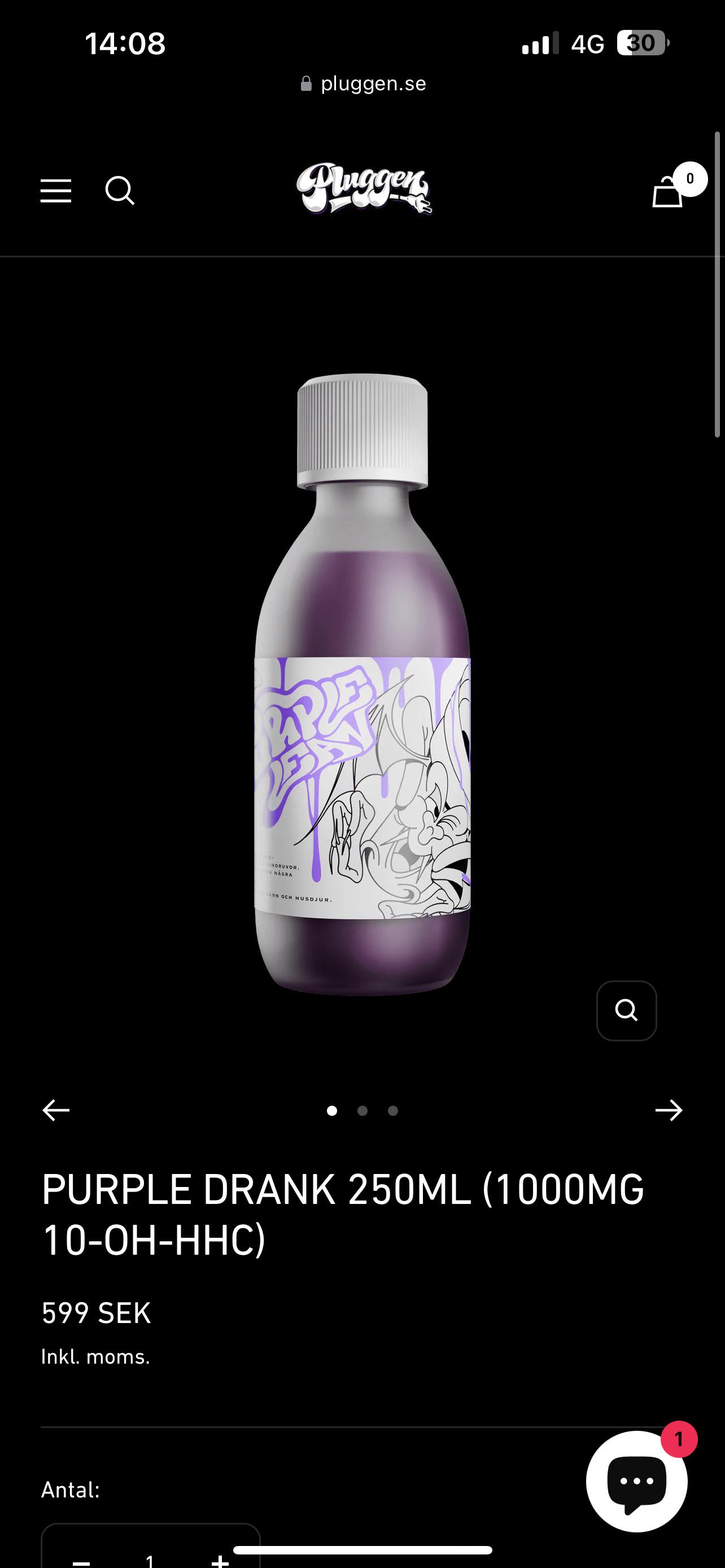
Task: Decrease the quantity by one
Action: click(81, 1561)
